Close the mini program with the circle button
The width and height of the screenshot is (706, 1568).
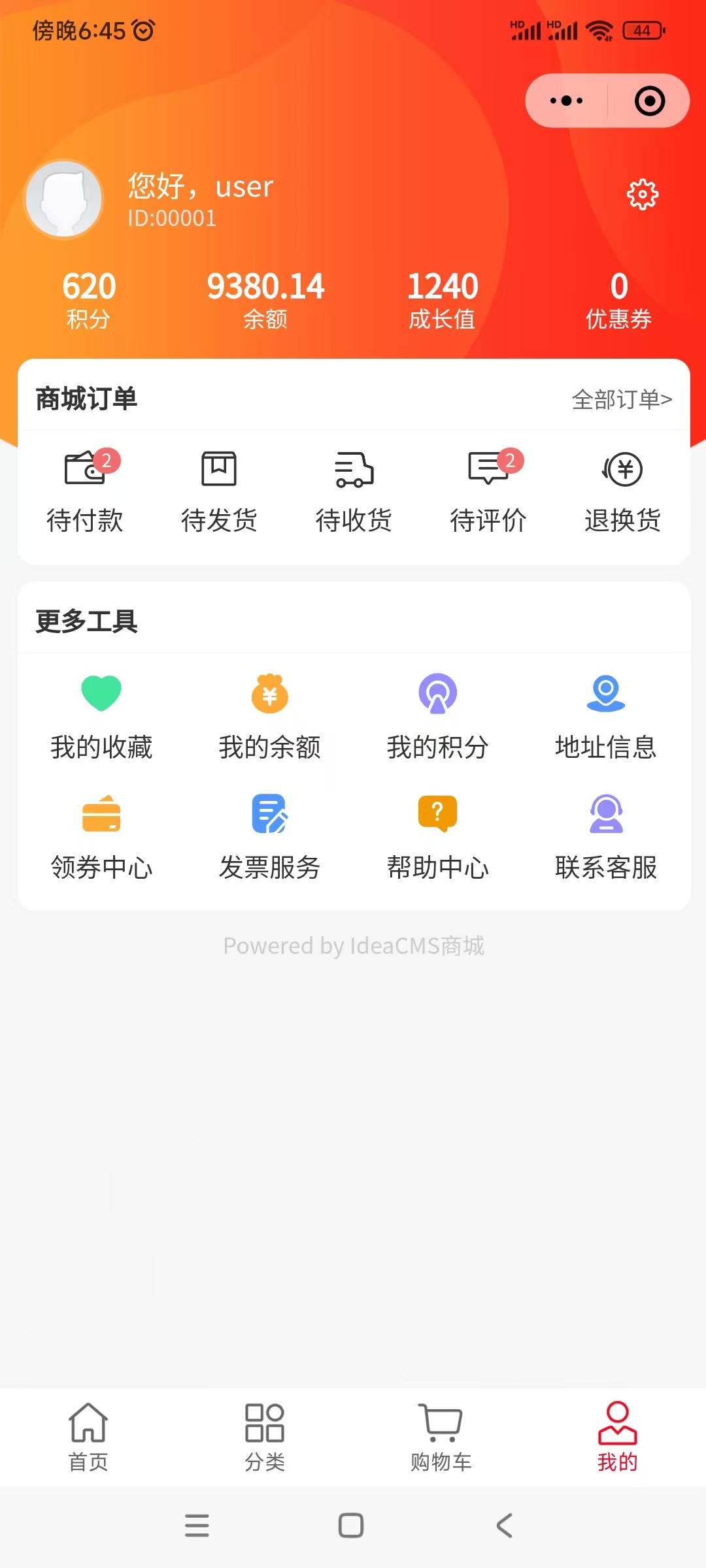[650, 101]
